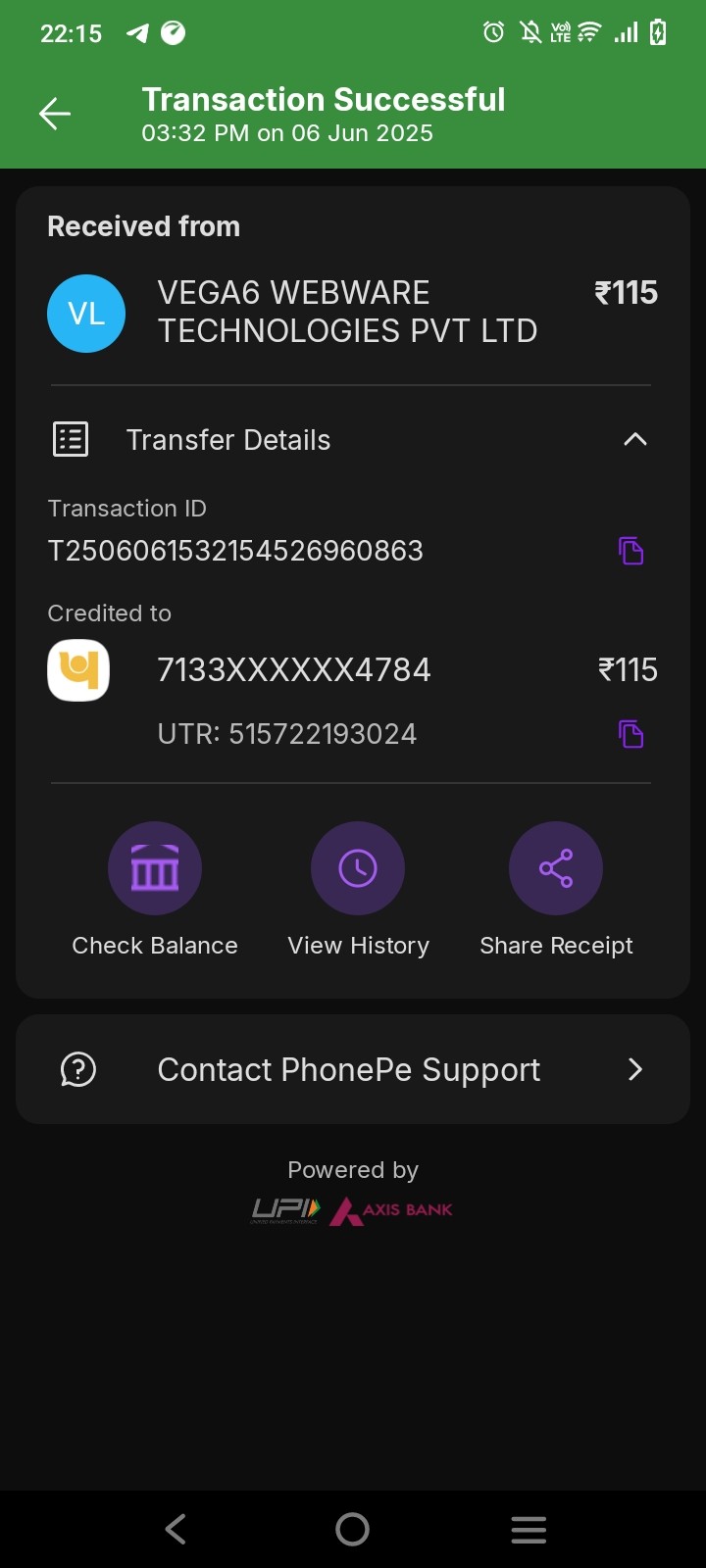Go back using the app bar arrow
This screenshot has height=1568, width=706.
(55, 114)
